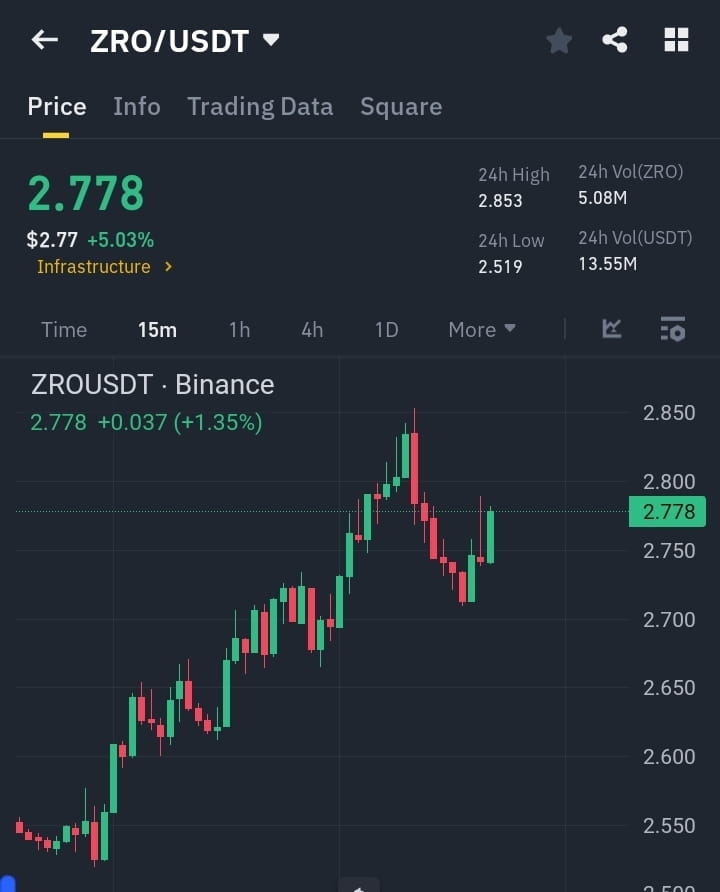
Task: Enable the 1D timeframe
Action: 386,329
